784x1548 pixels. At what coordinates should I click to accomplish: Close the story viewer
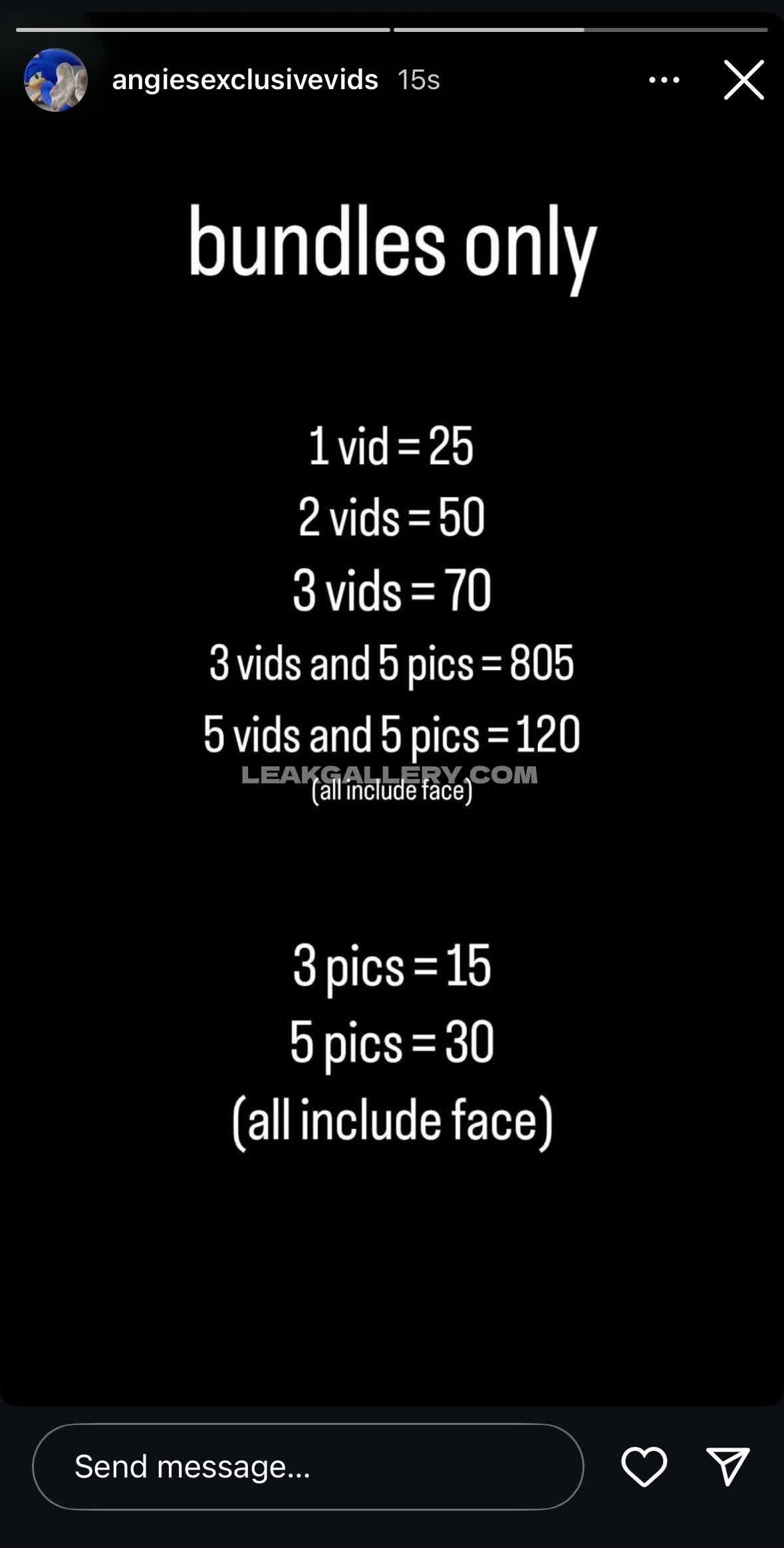click(x=743, y=80)
